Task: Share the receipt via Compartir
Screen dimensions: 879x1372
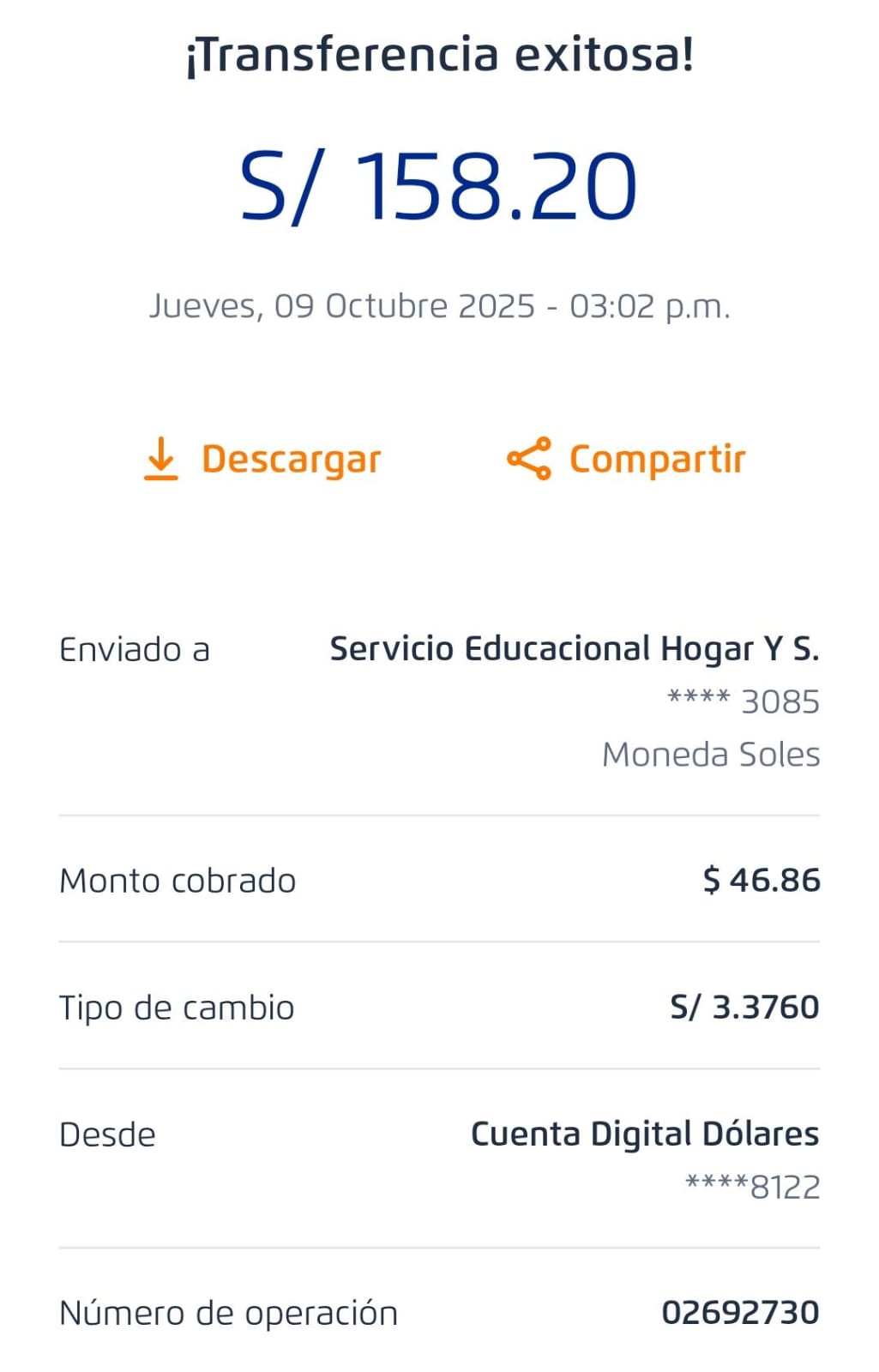Action: click(x=627, y=459)
